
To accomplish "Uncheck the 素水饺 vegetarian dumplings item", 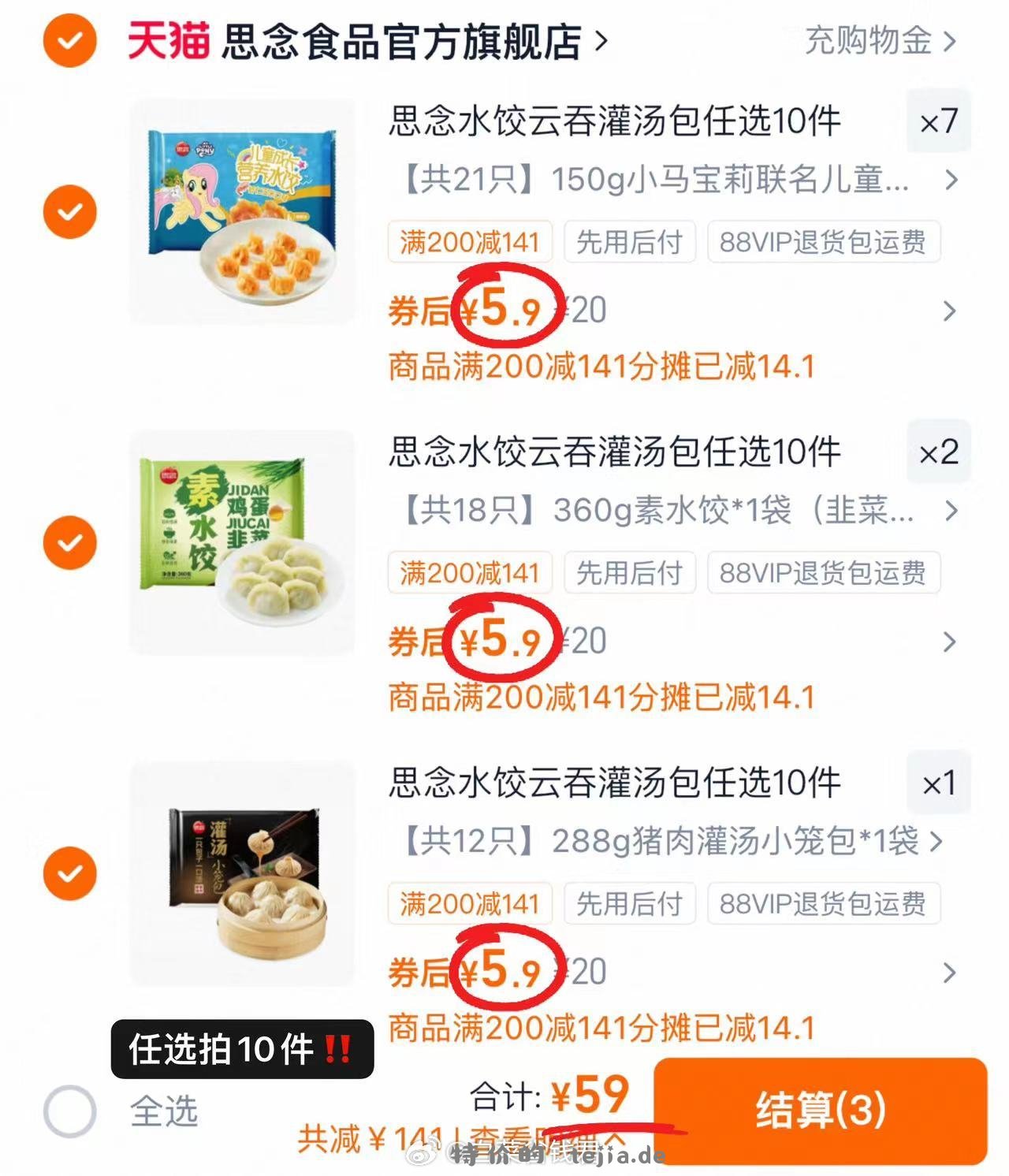I will pyautogui.click(x=71, y=541).
